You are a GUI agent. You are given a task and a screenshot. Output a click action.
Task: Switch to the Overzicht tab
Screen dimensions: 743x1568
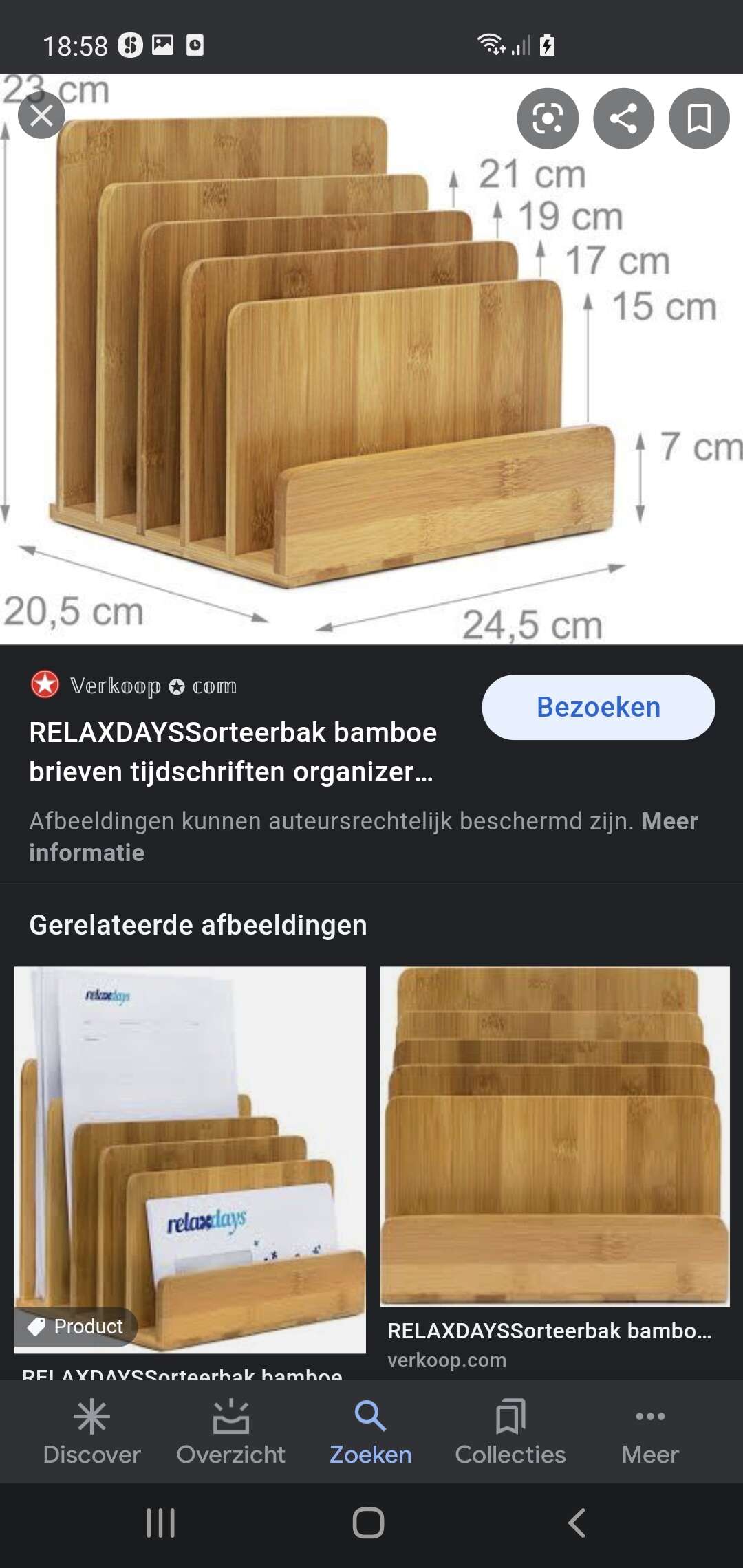point(231,1433)
